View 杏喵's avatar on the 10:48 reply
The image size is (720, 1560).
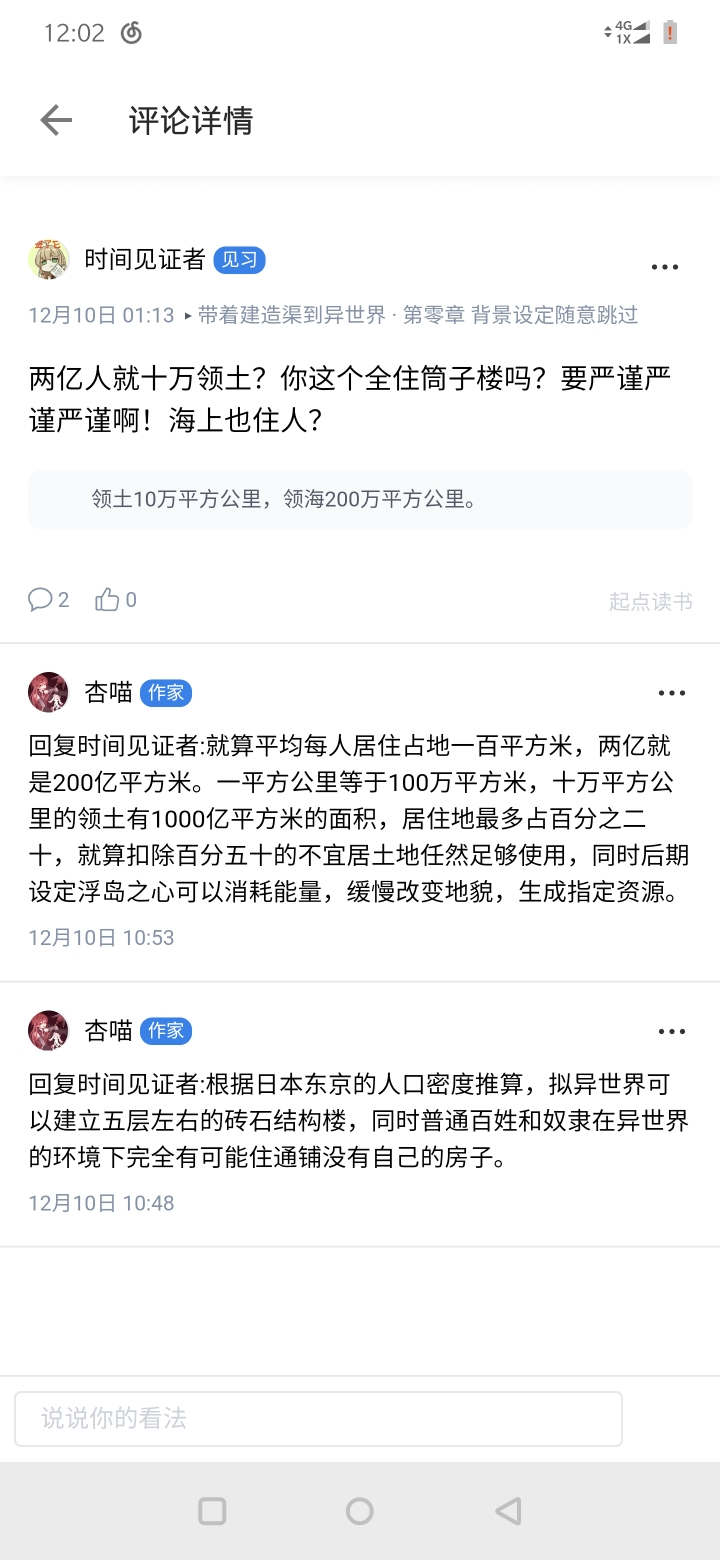[x=48, y=1031]
